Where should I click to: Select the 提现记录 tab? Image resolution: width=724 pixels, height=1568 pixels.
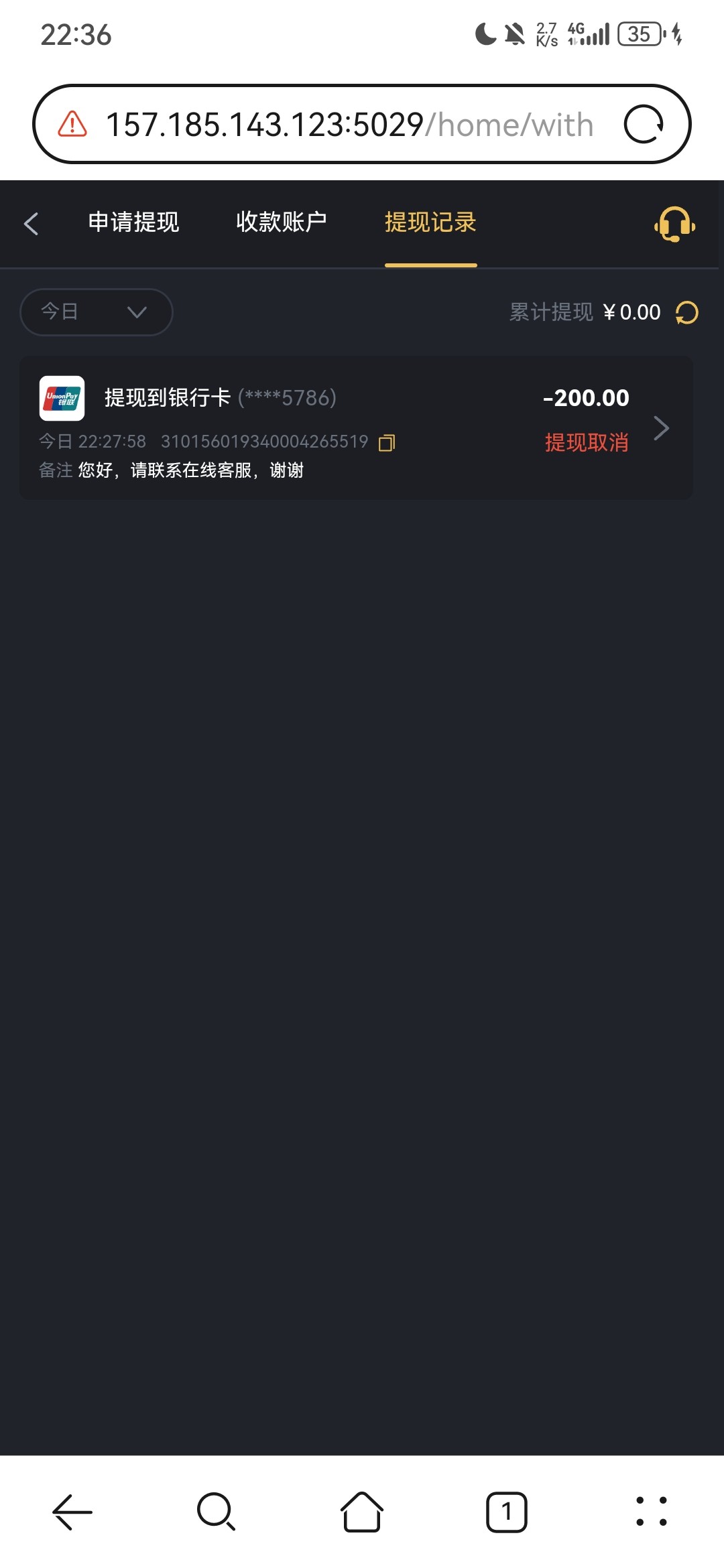(x=430, y=222)
